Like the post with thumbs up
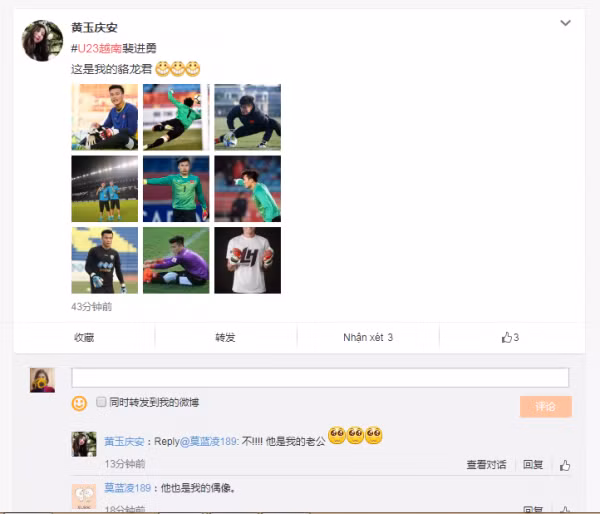Image resolution: width=600 pixels, height=514 pixels. coord(510,337)
